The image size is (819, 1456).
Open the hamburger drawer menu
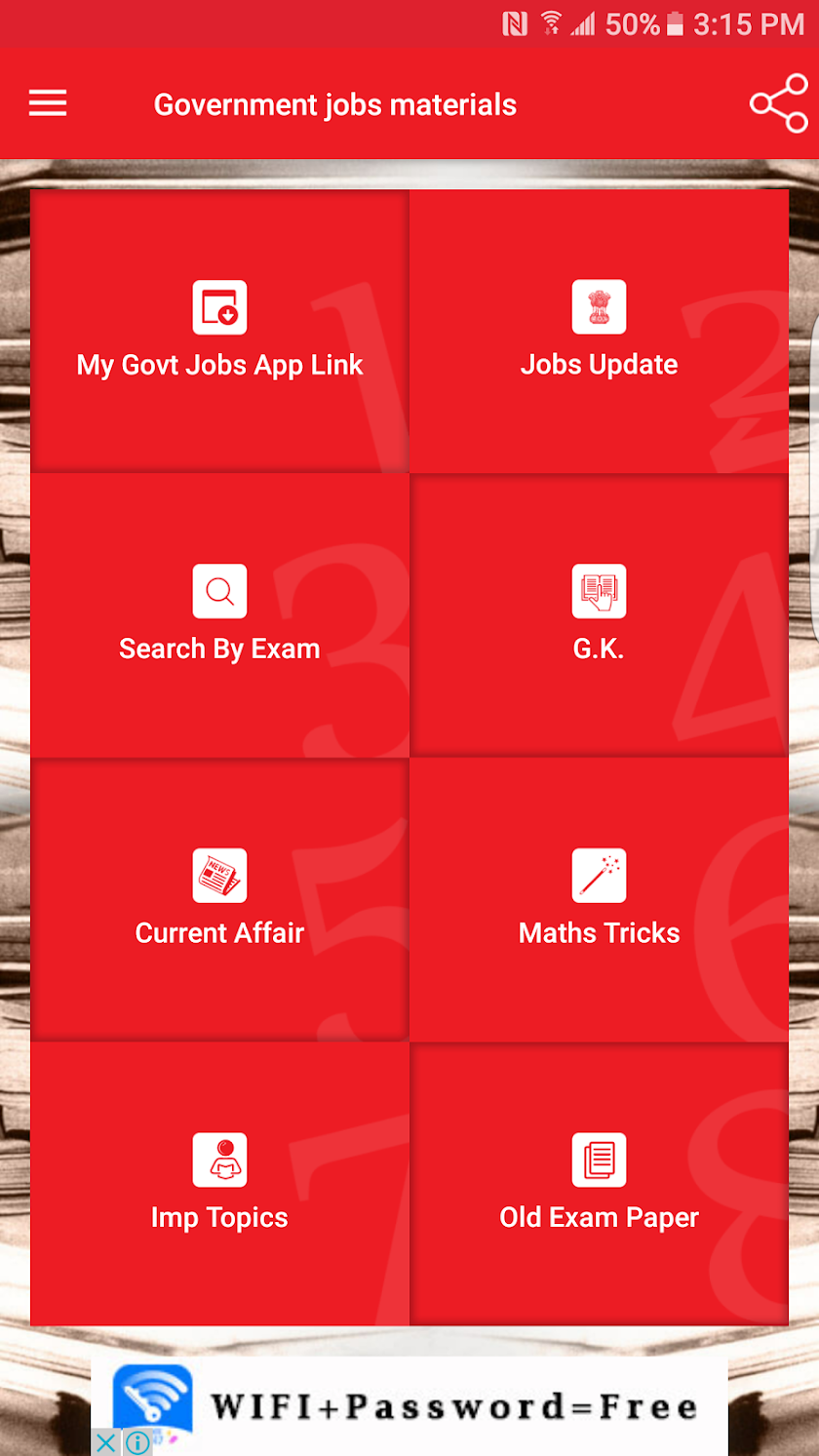coord(48,103)
